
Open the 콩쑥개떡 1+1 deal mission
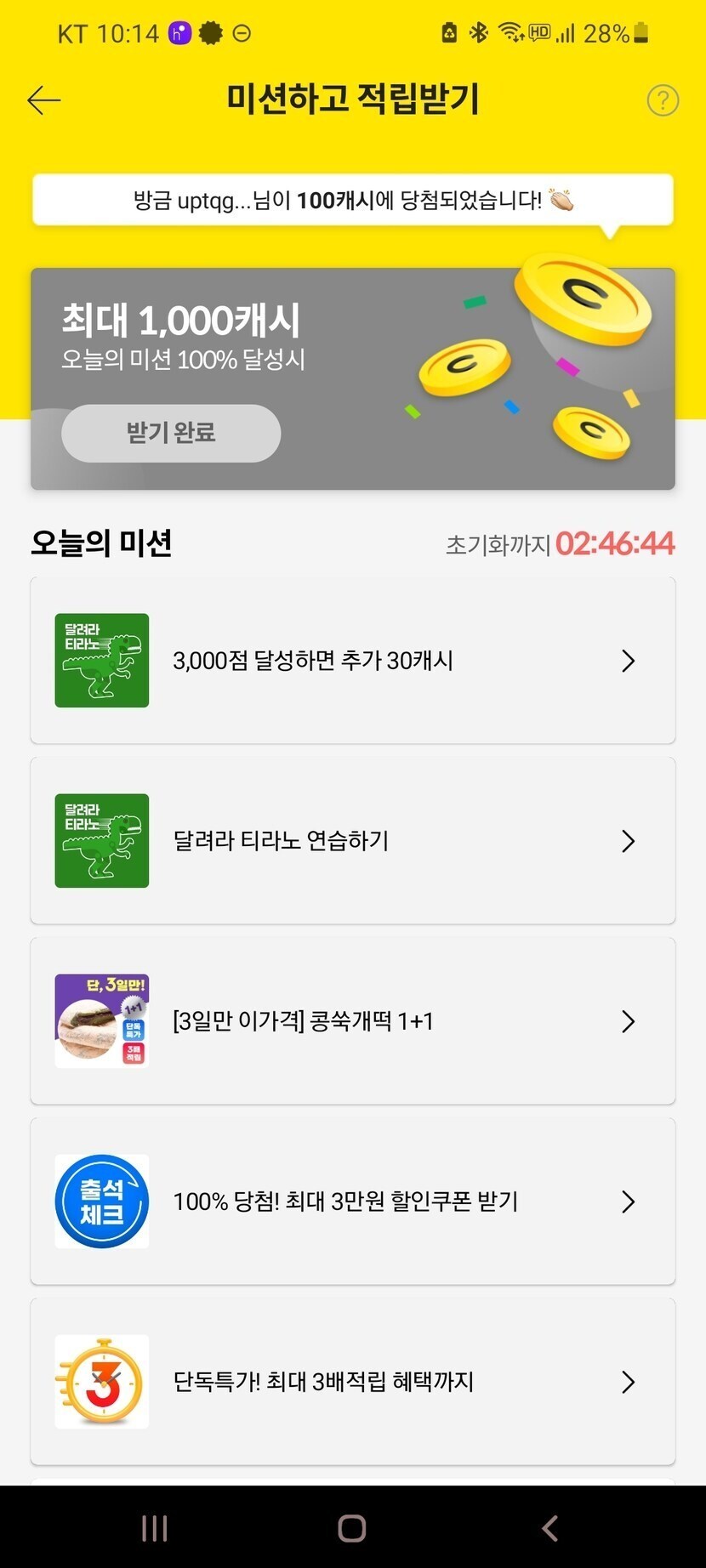pos(352,1021)
